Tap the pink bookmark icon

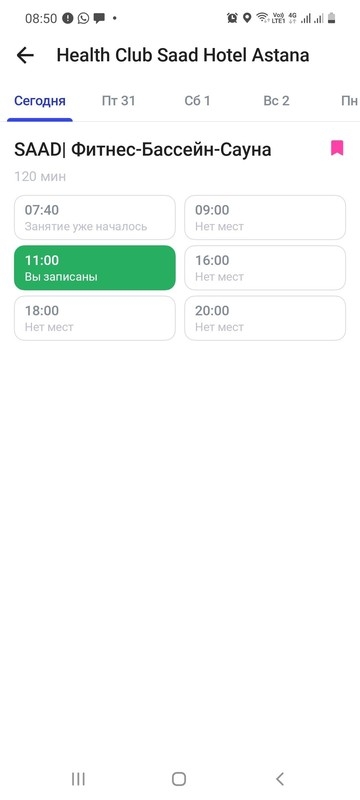click(337, 148)
